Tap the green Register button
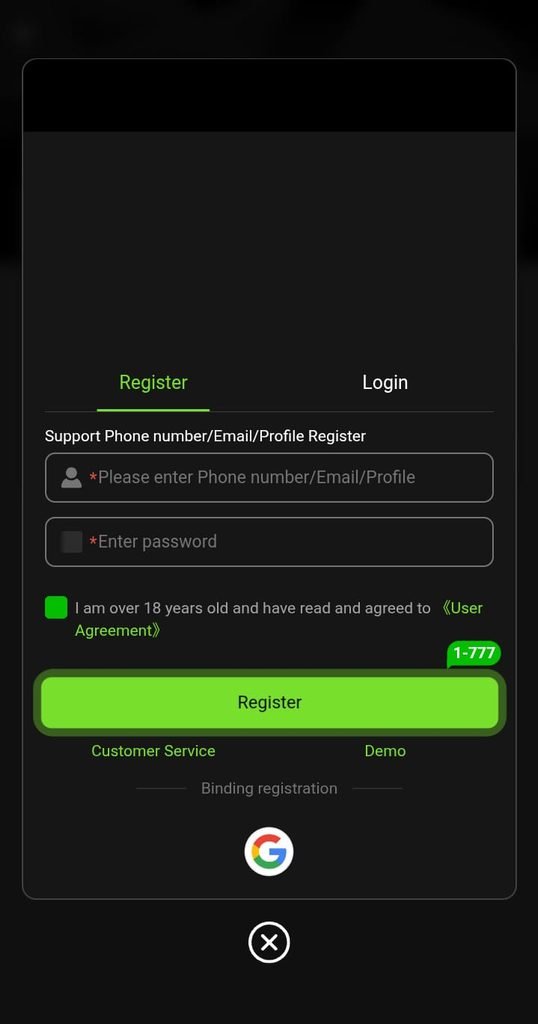Screen dimensions: 538x1024 269,703
